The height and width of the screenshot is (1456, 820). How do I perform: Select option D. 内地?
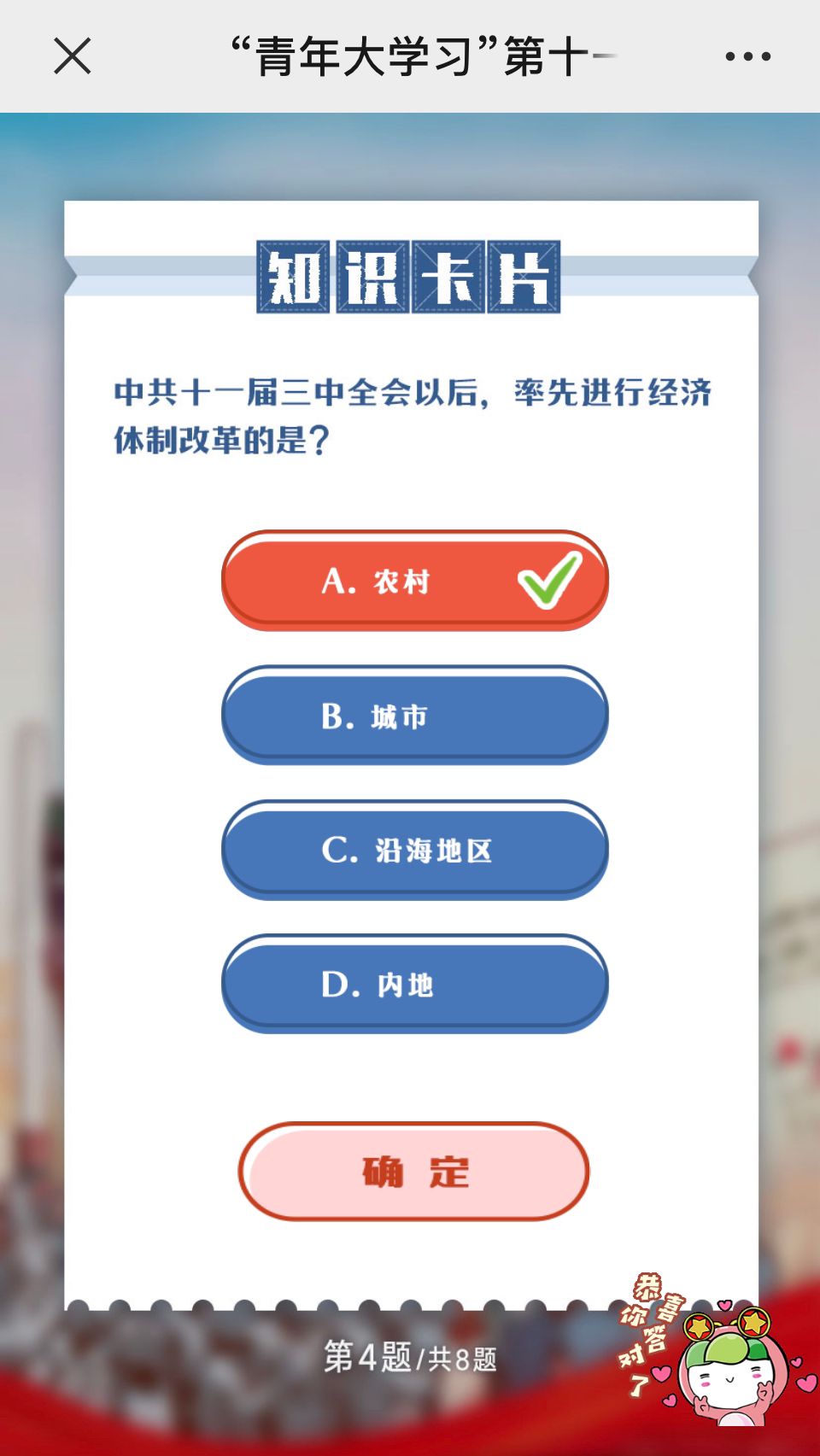414,984
